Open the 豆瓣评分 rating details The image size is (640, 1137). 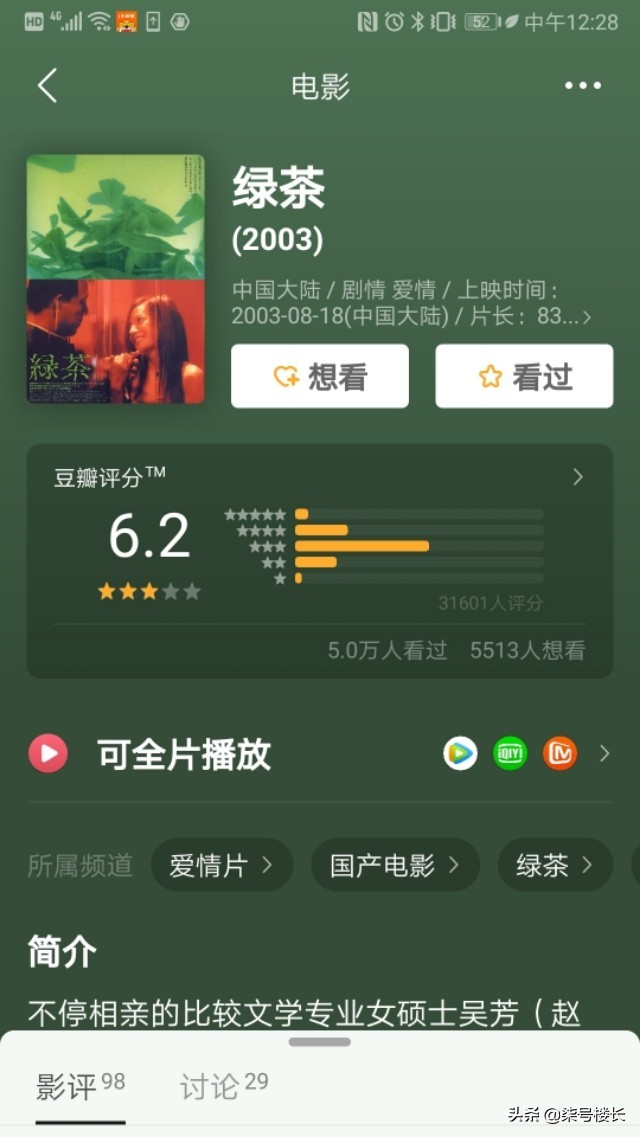click(x=577, y=477)
